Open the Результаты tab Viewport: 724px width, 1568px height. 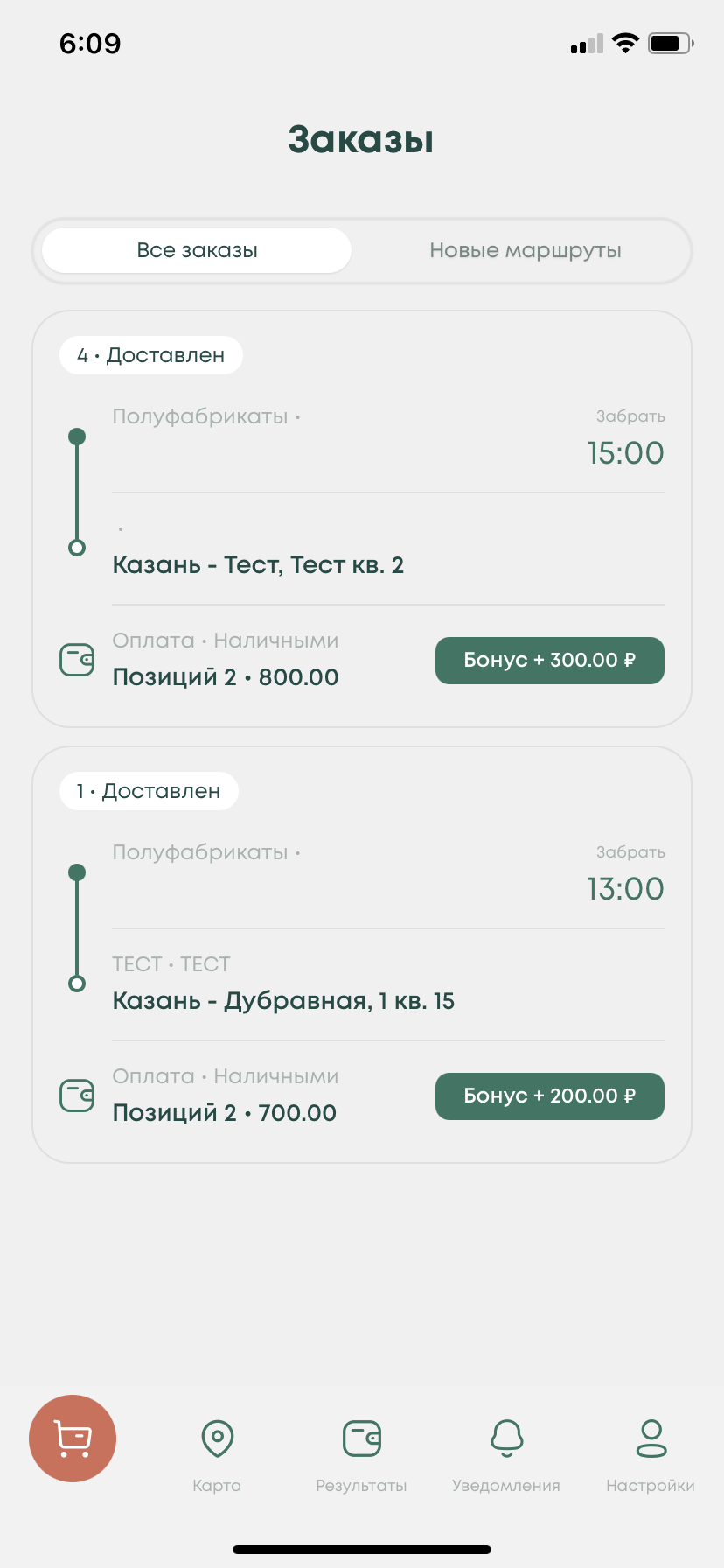coord(361,1452)
